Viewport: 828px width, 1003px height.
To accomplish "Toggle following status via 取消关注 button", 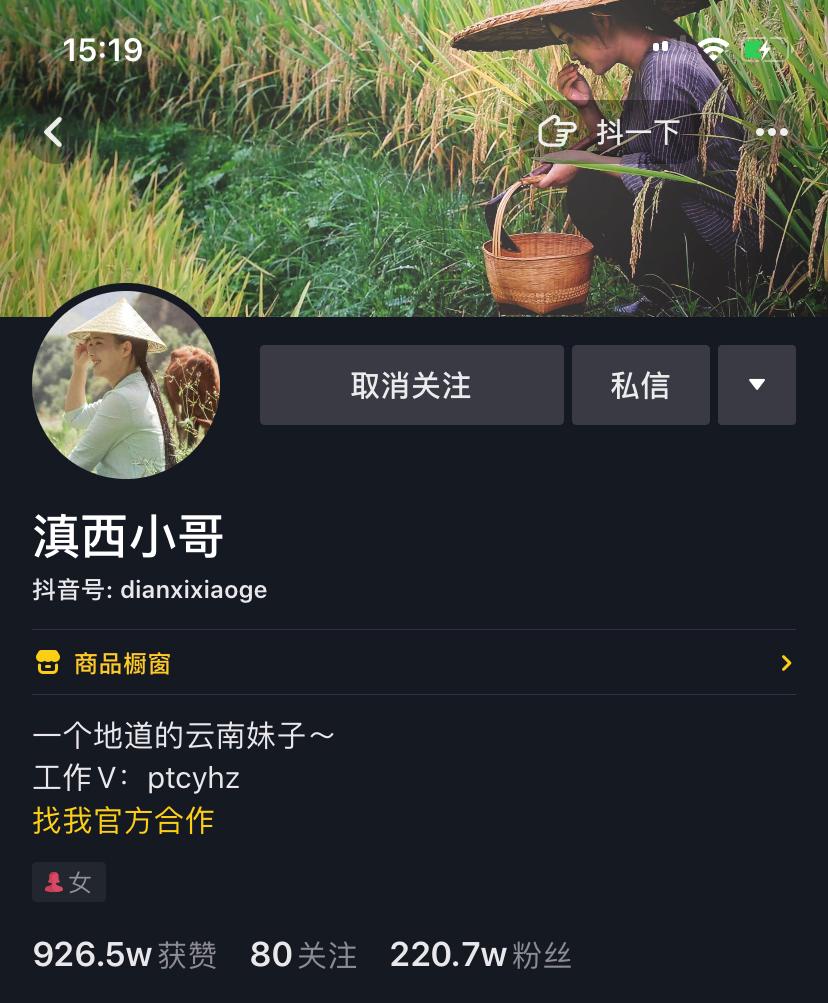I will point(411,385).
